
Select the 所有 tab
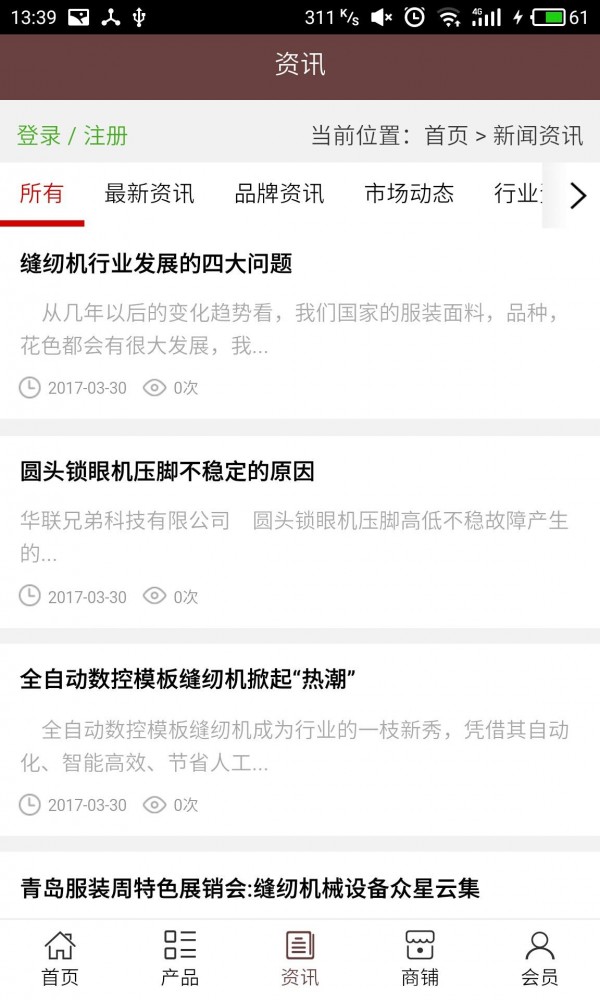(x=42, y=194)
